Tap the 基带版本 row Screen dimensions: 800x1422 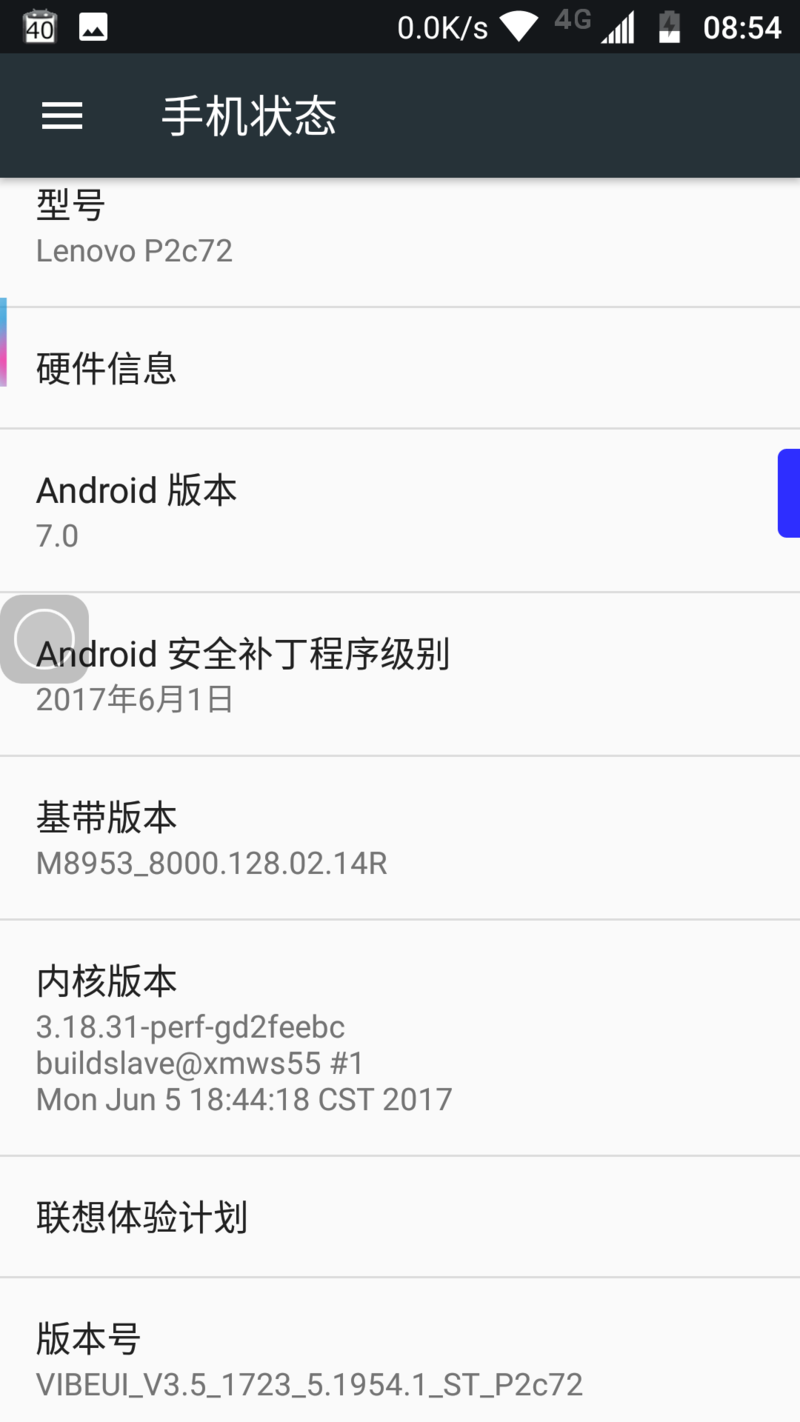click(400, 838)
